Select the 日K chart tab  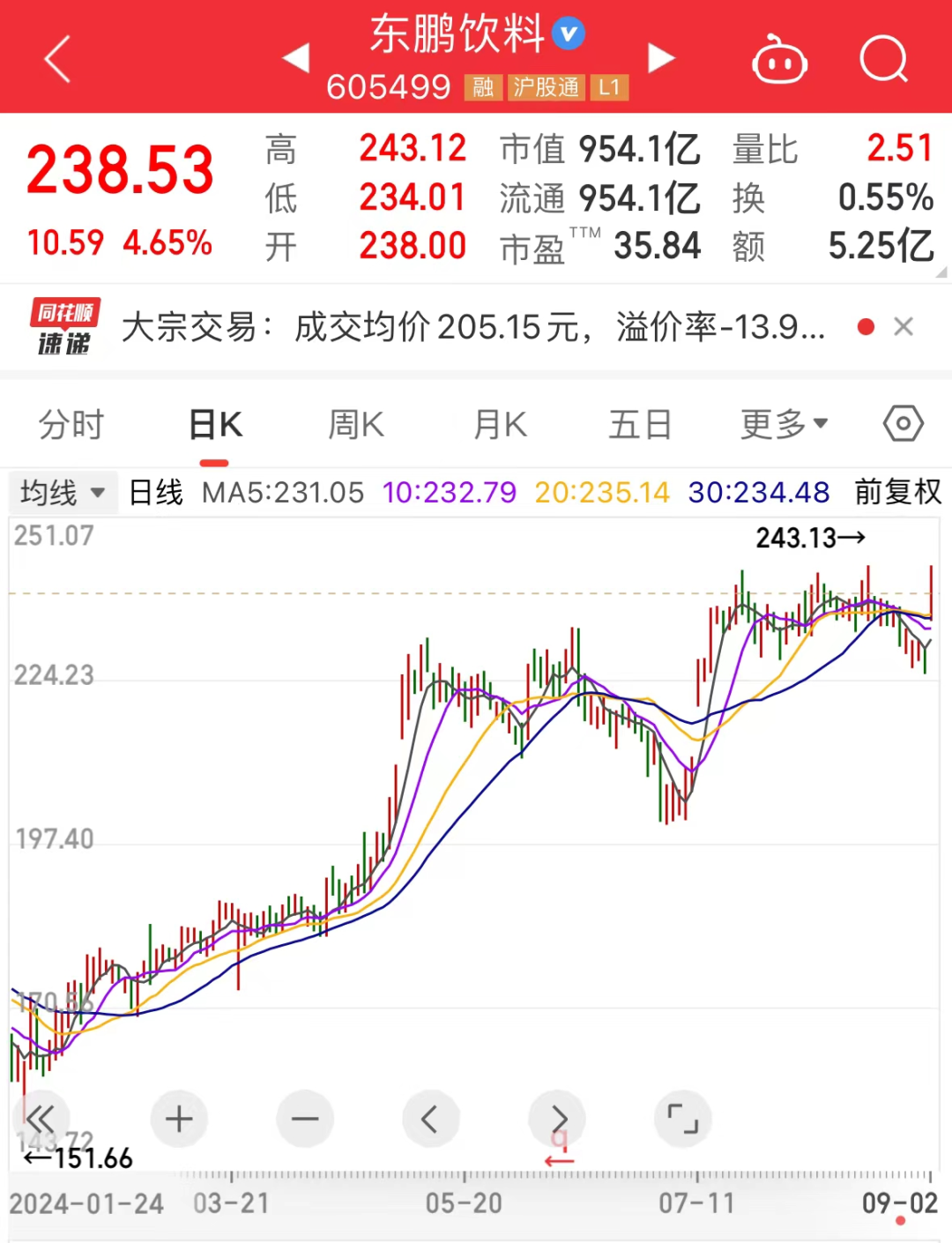point(215,425)
